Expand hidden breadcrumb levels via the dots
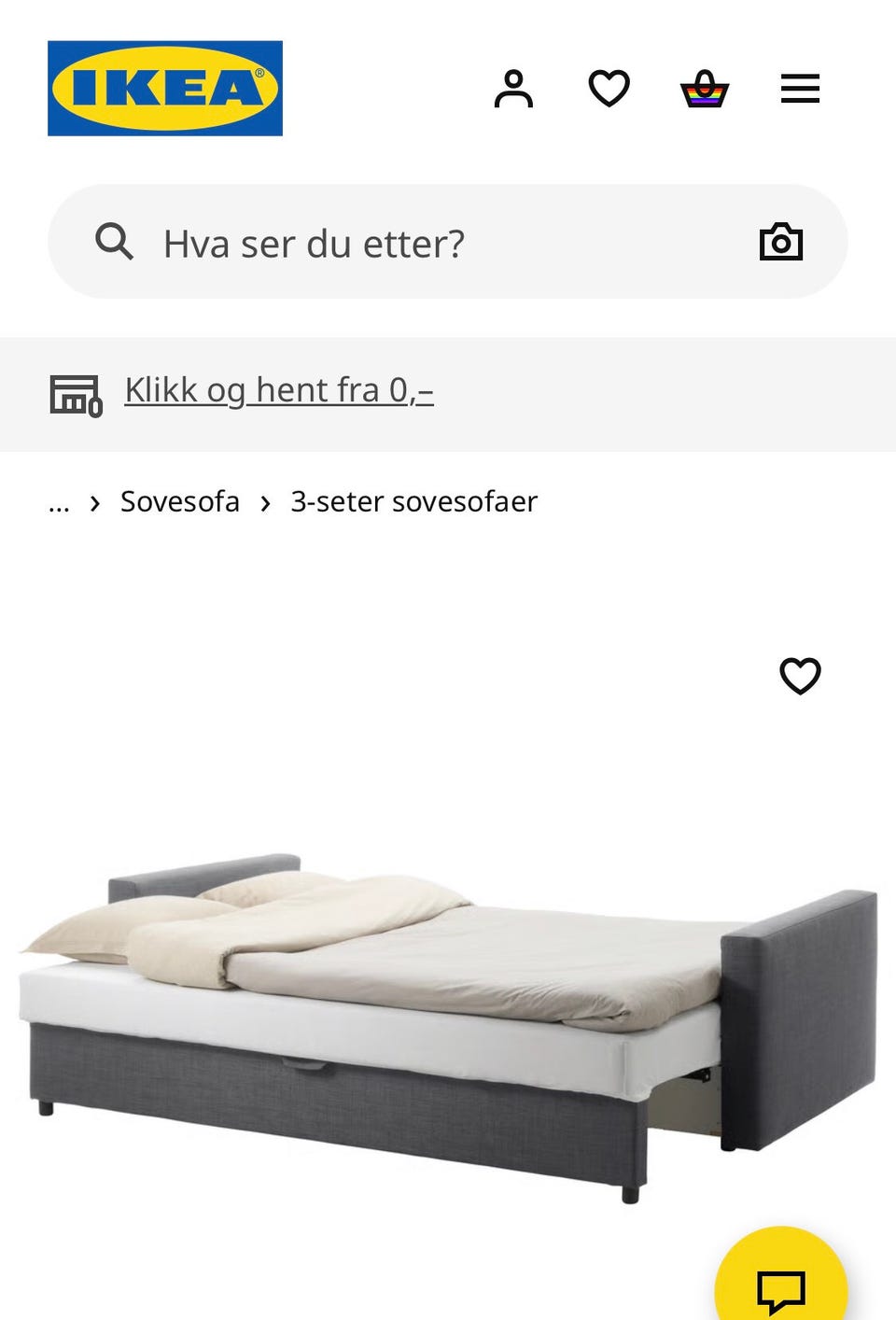Viewport: 896px width, 1320px height. (59, 501)
